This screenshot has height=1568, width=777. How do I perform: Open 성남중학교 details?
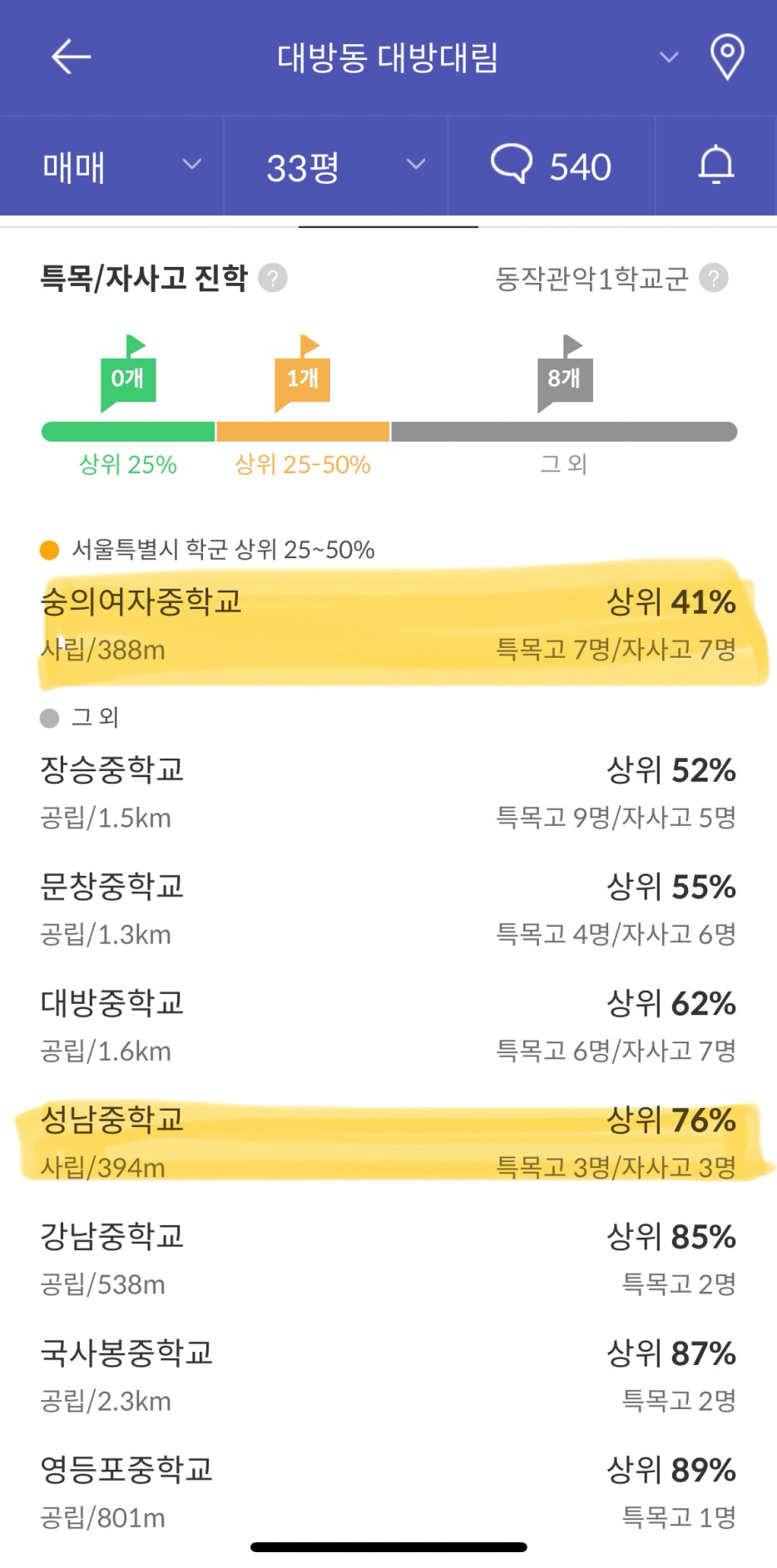pos(388,1143)
